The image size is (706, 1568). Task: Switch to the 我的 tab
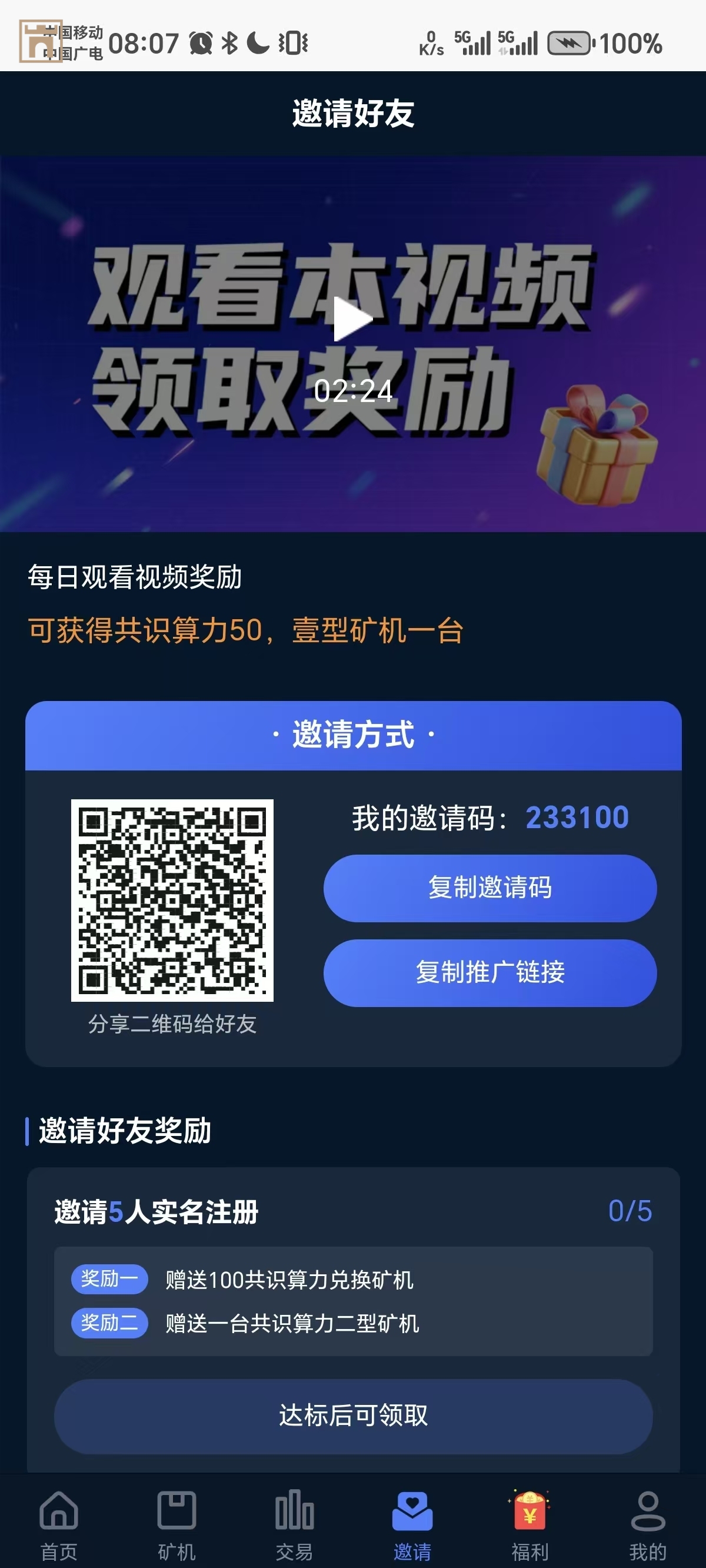point(648,1524)
